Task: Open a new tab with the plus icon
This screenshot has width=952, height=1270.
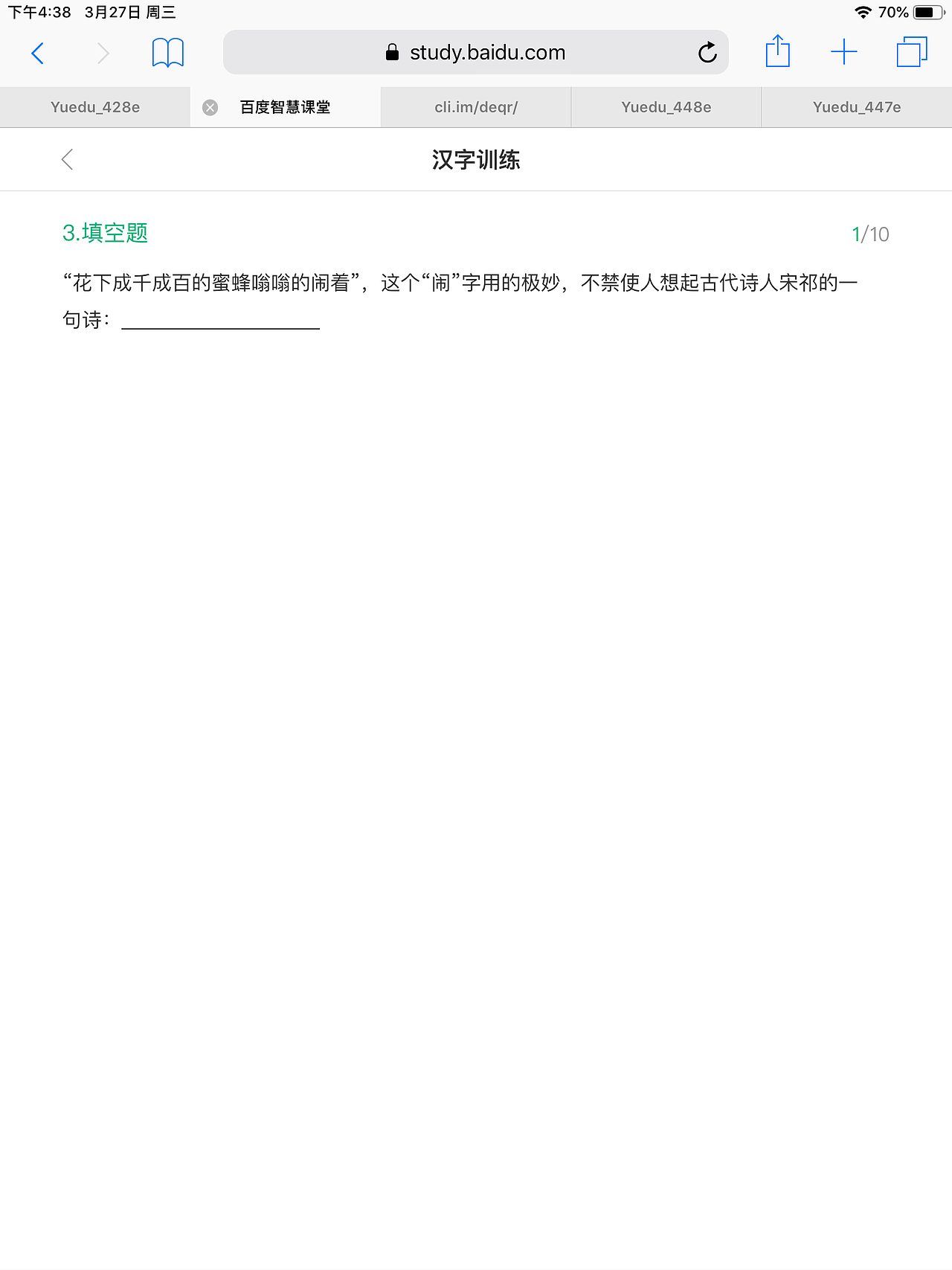Action: [x=844, y=52]
